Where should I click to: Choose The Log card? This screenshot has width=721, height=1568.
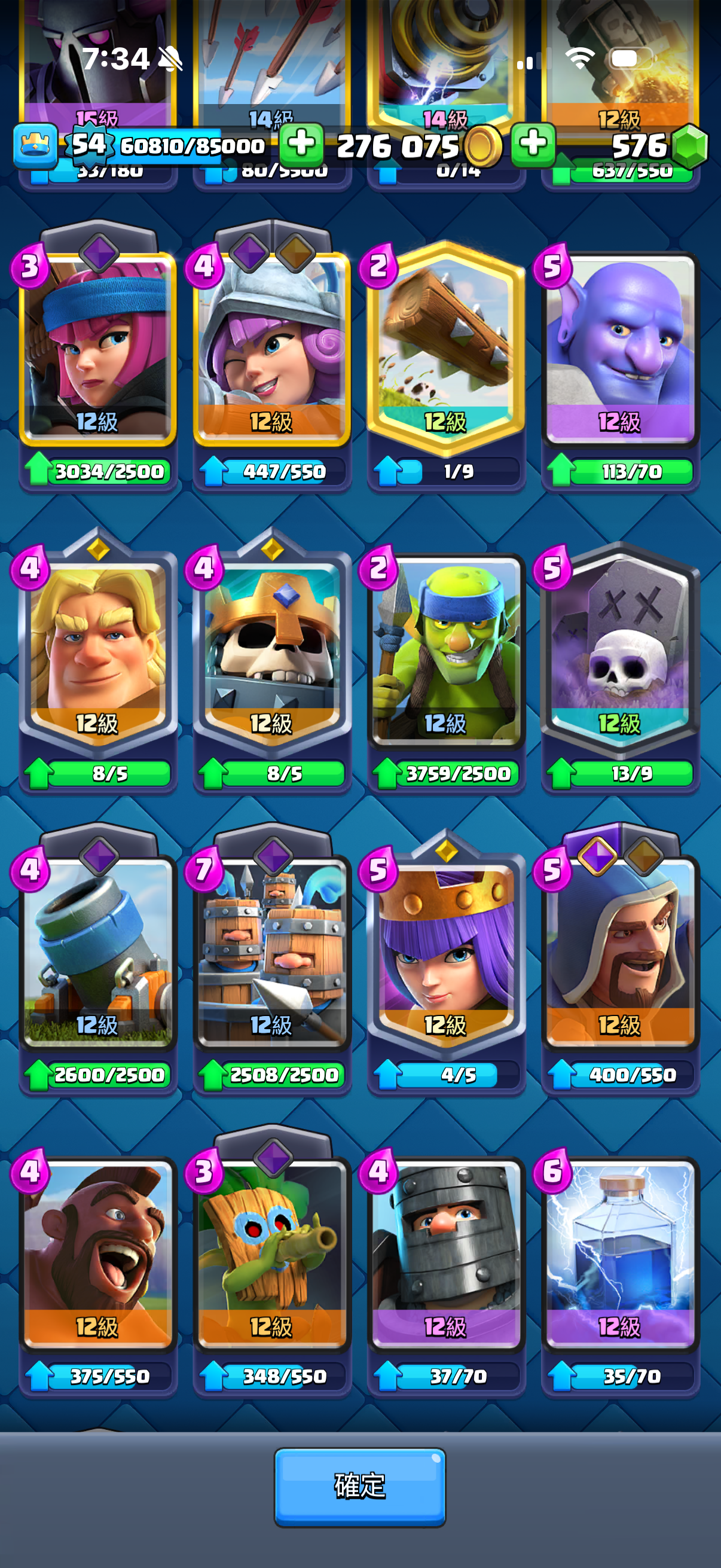click(x=446, y=347)
